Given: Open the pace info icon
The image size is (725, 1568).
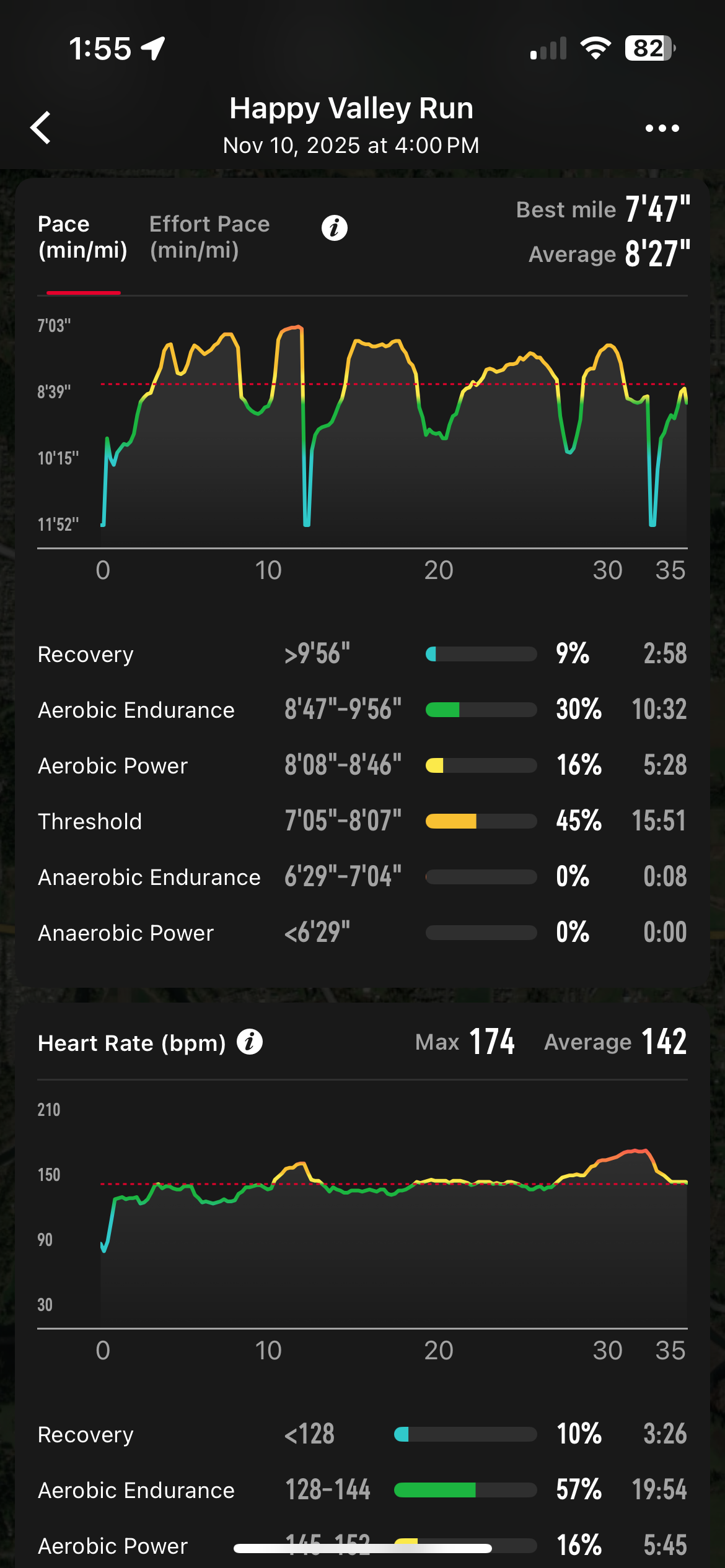Looking at the screenshot, I should 334,228.
